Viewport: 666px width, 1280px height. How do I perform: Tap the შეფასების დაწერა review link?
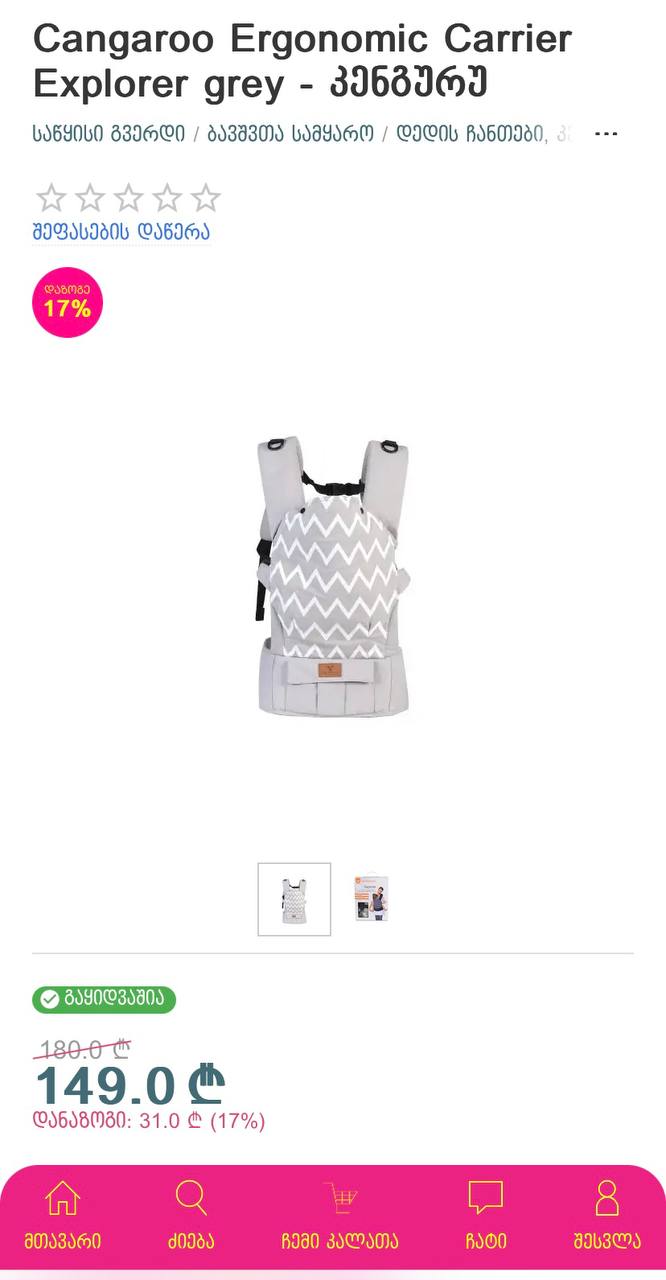121,232
